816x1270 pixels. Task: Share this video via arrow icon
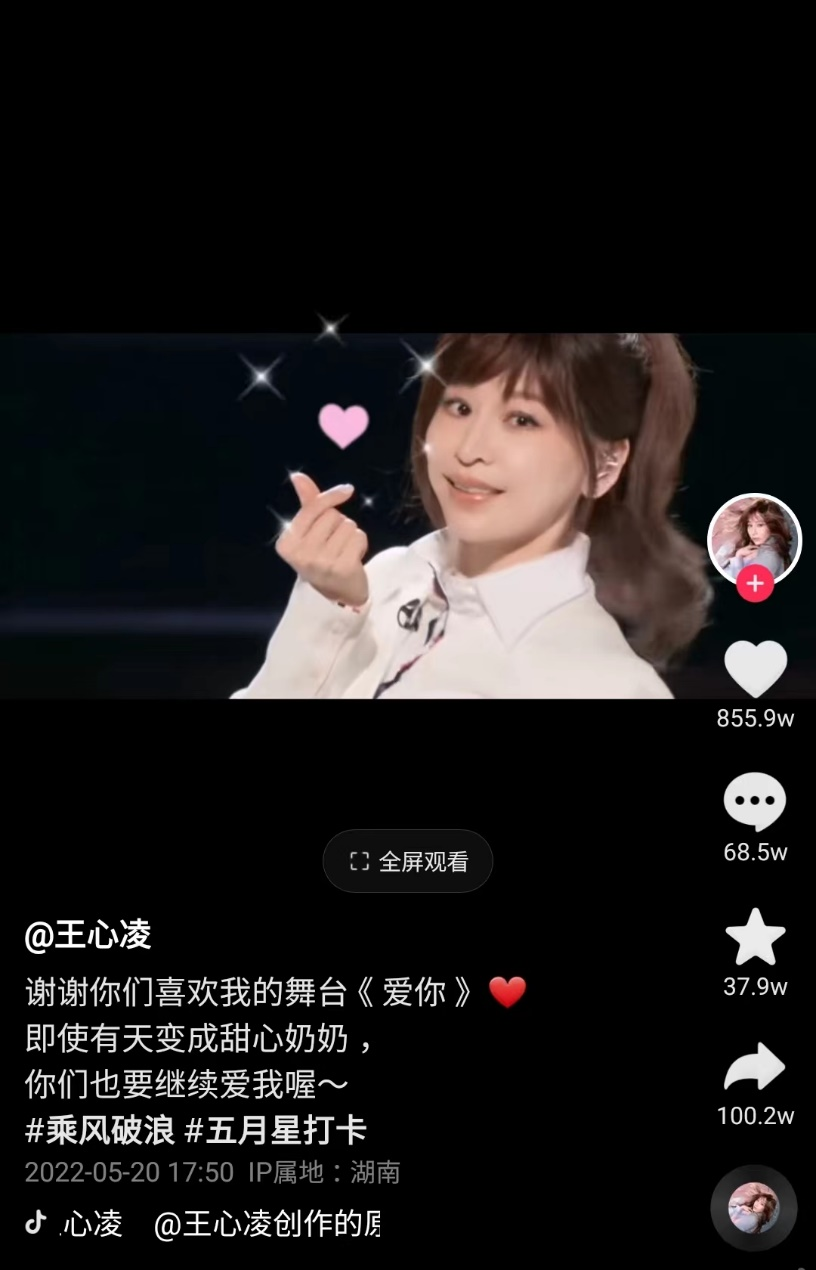pyautogui.click(x=755, y=1067)
